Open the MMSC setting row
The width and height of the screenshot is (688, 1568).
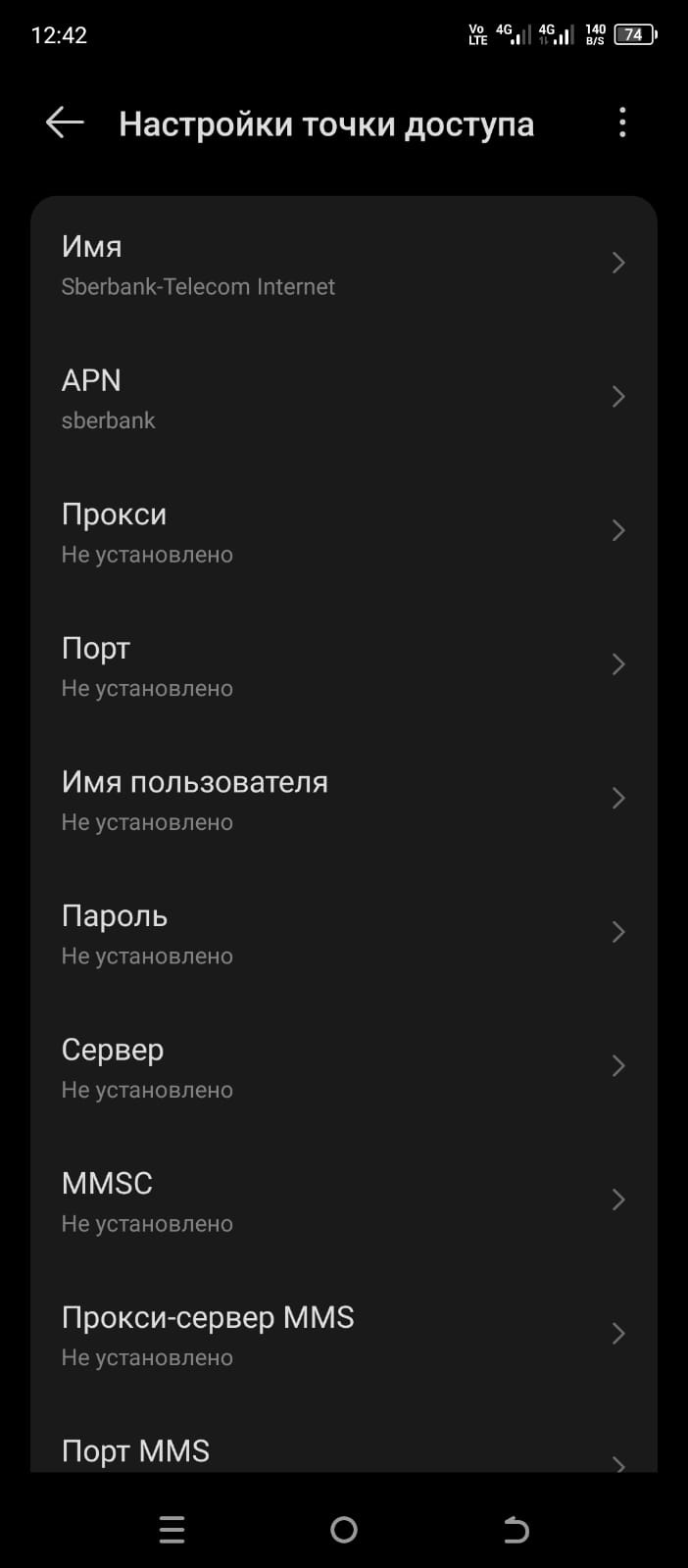point(343,1201)
